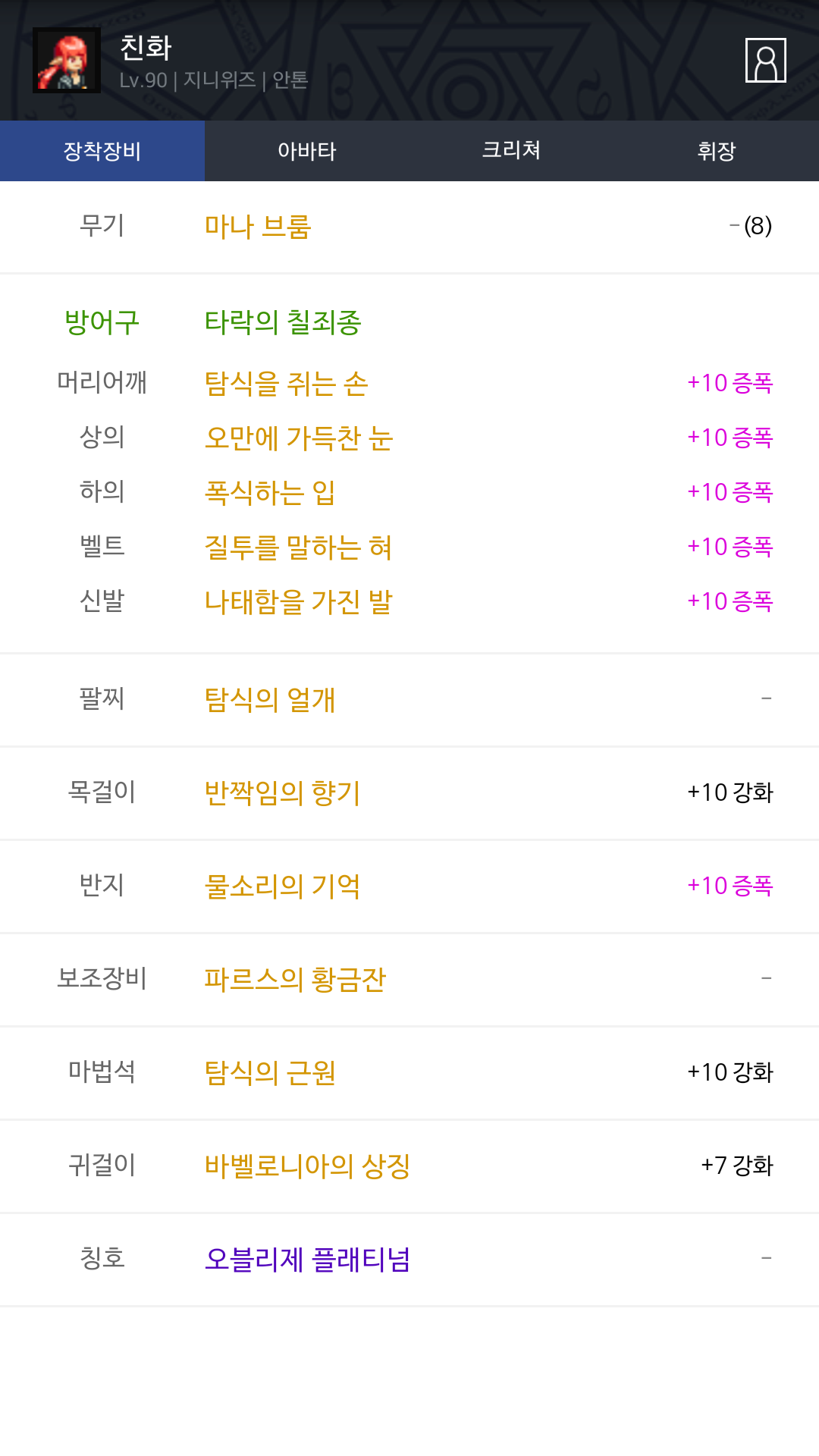
Task: Open the shoes item 나태함을 가진 발
Action: point(298,602)
